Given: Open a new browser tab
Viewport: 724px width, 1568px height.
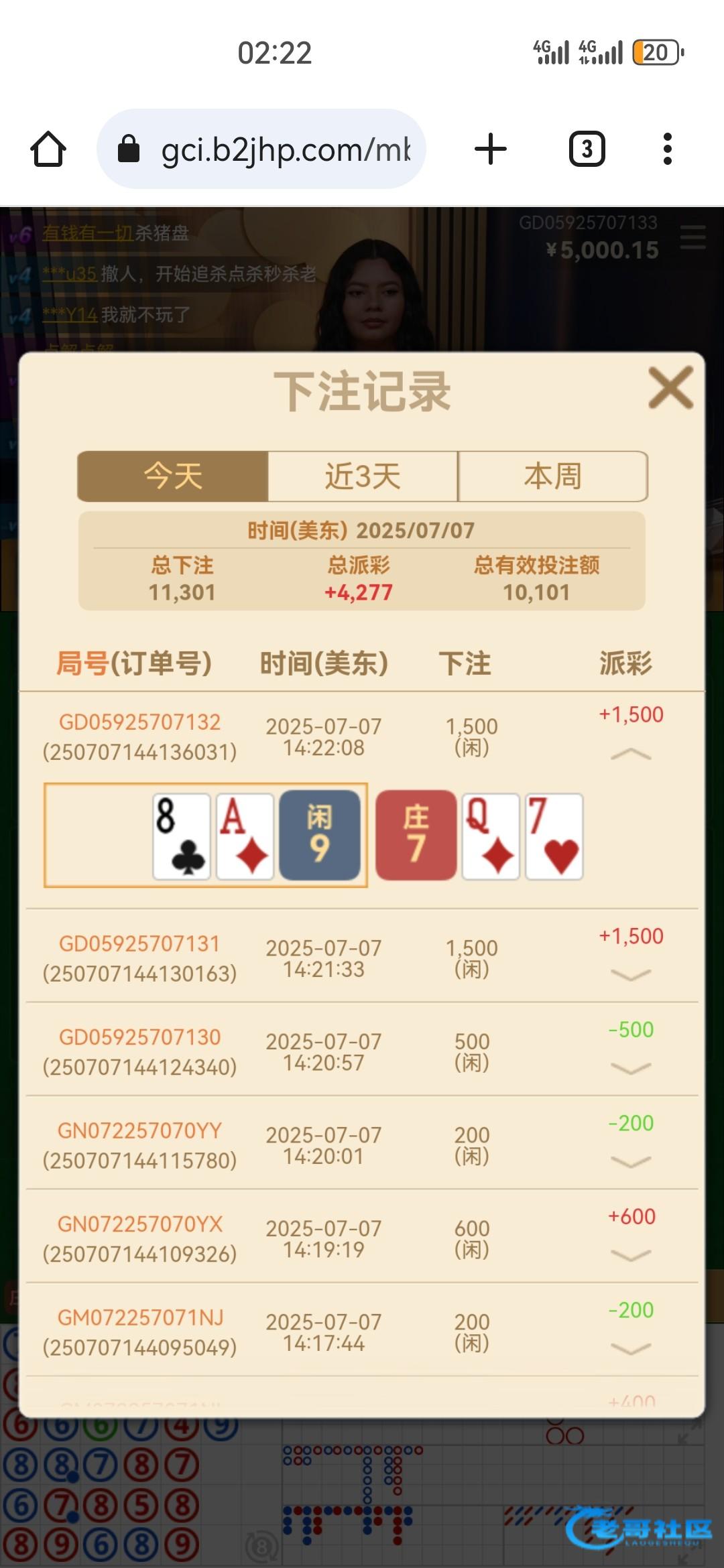Looking at the screenshot, I should [491, 149].
